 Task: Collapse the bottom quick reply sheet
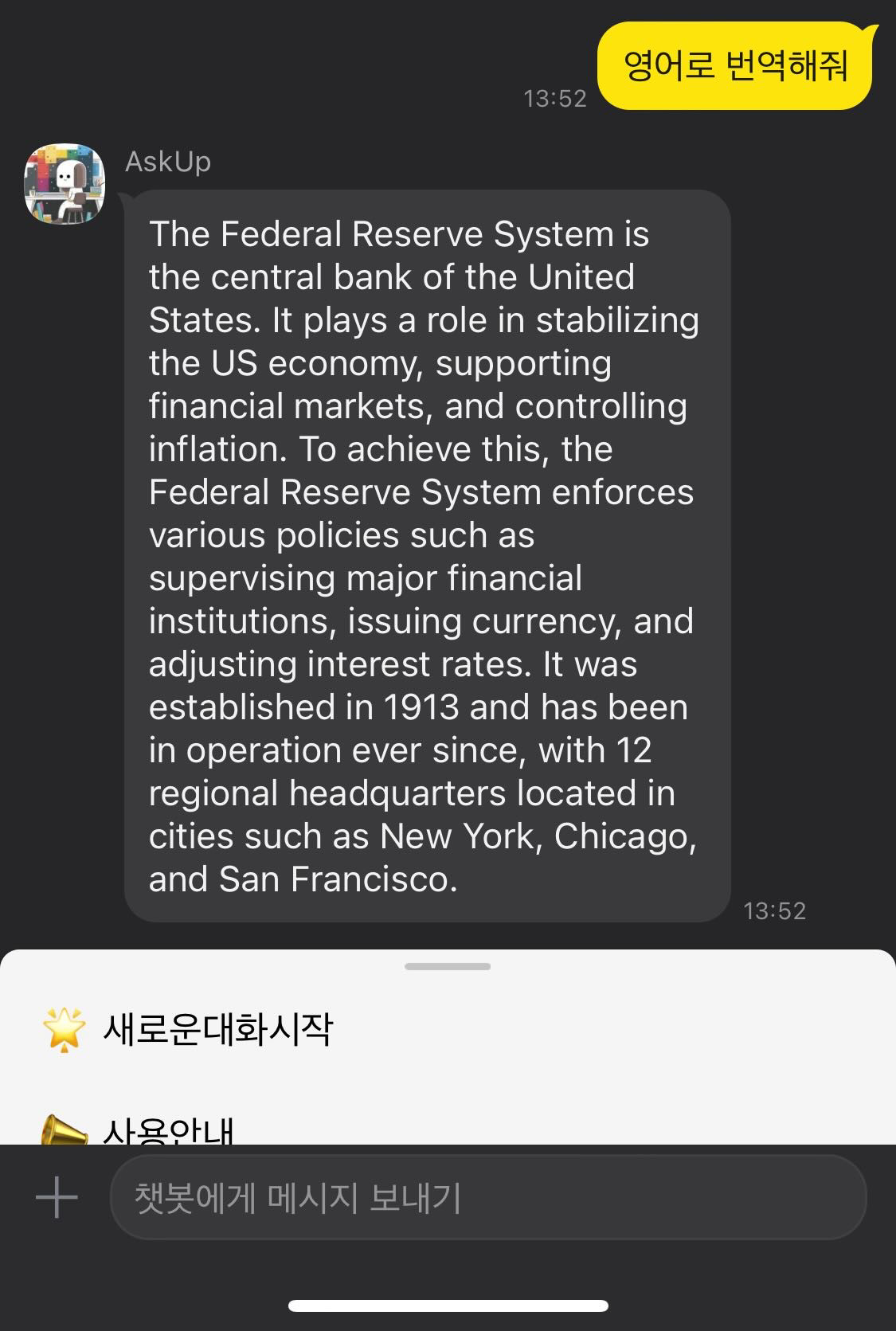(x=448, y=965)
